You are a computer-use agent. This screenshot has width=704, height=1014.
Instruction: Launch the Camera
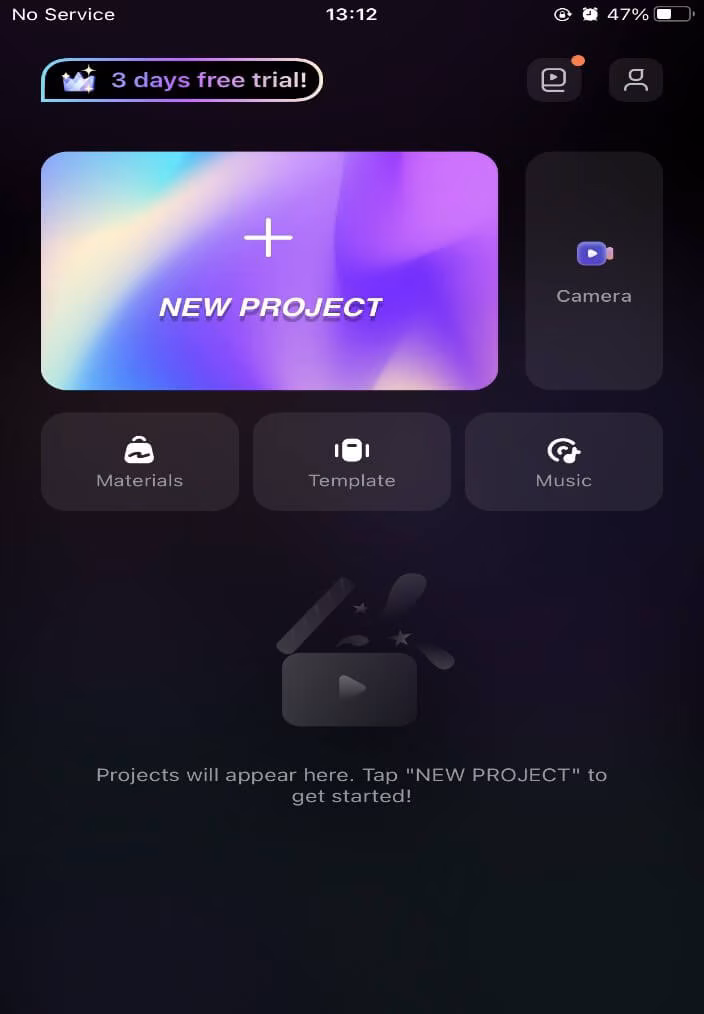click(594, 270)
